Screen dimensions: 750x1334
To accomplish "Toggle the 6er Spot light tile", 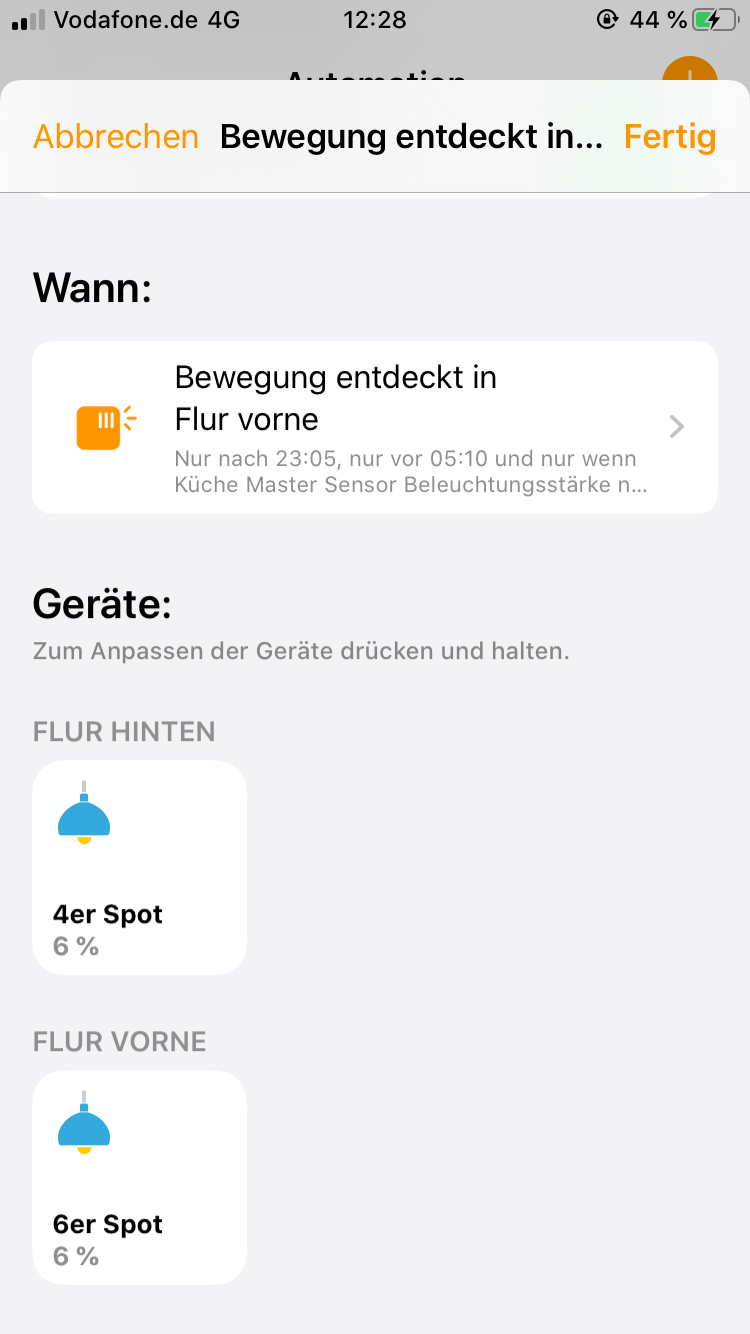I will 140,1177.
